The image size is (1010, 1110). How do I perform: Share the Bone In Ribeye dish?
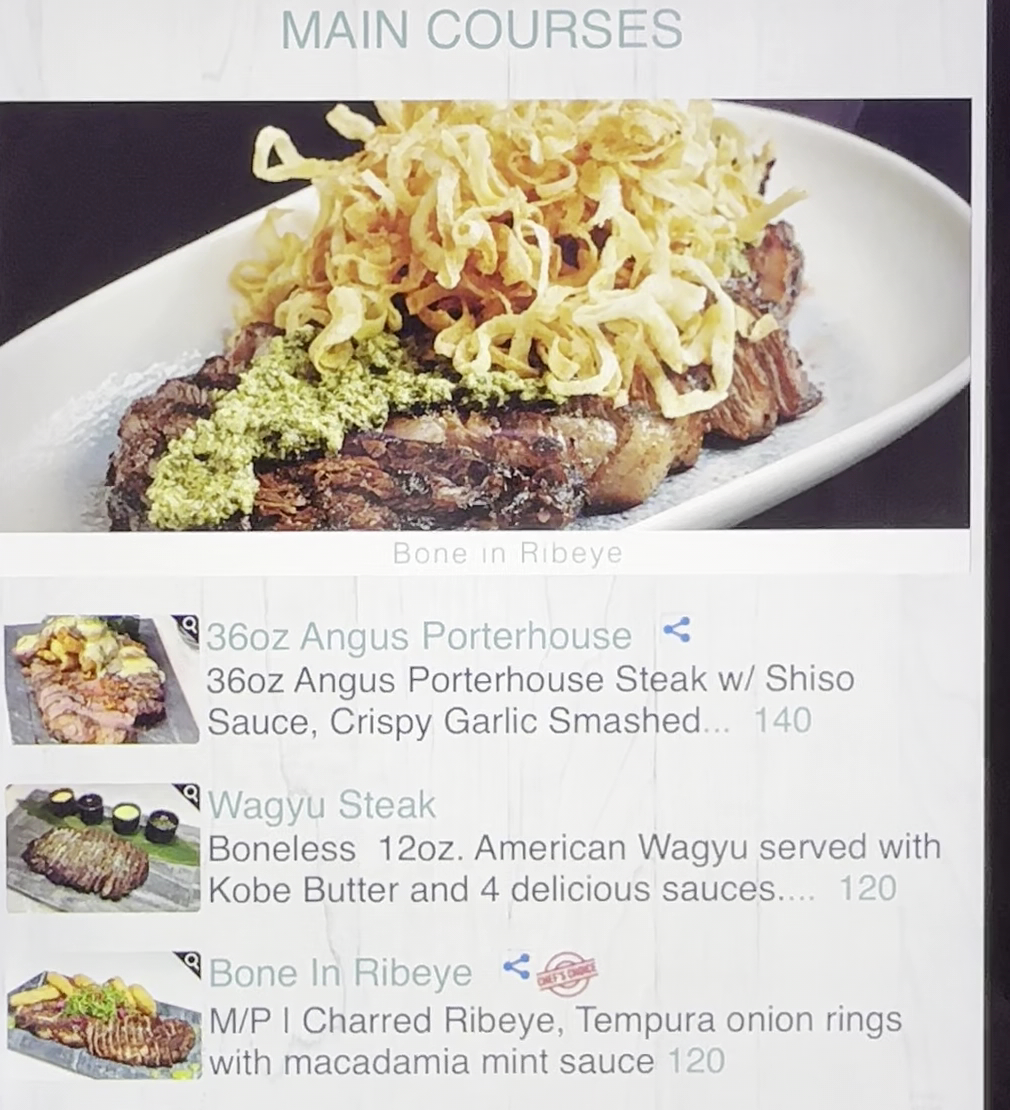[x=516, y=966]
